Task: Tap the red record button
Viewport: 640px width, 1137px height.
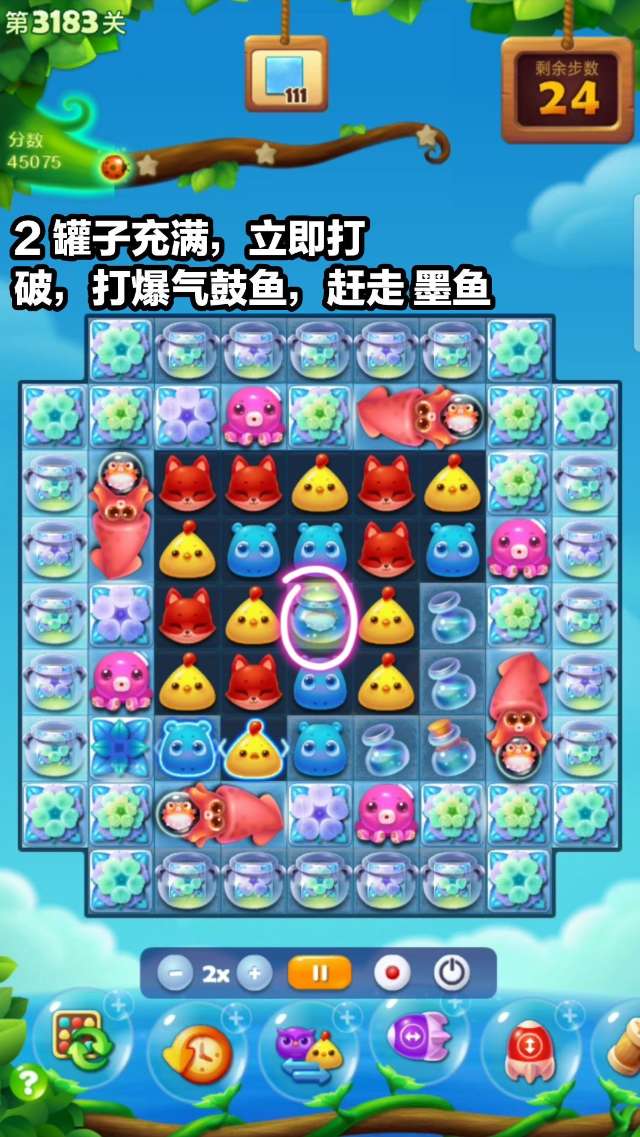Action: (391, 973)
